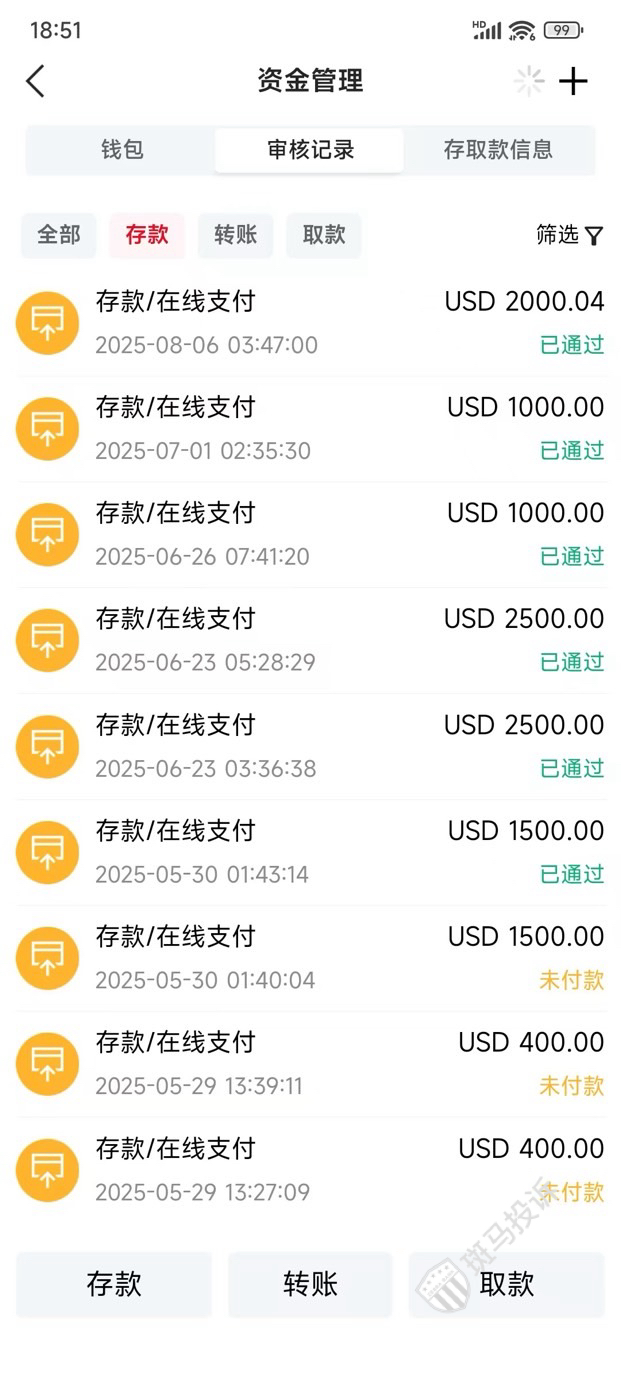621x1380 pixels.
Task: Select the 全部 filter chip
Action: (x=59, y=235)
